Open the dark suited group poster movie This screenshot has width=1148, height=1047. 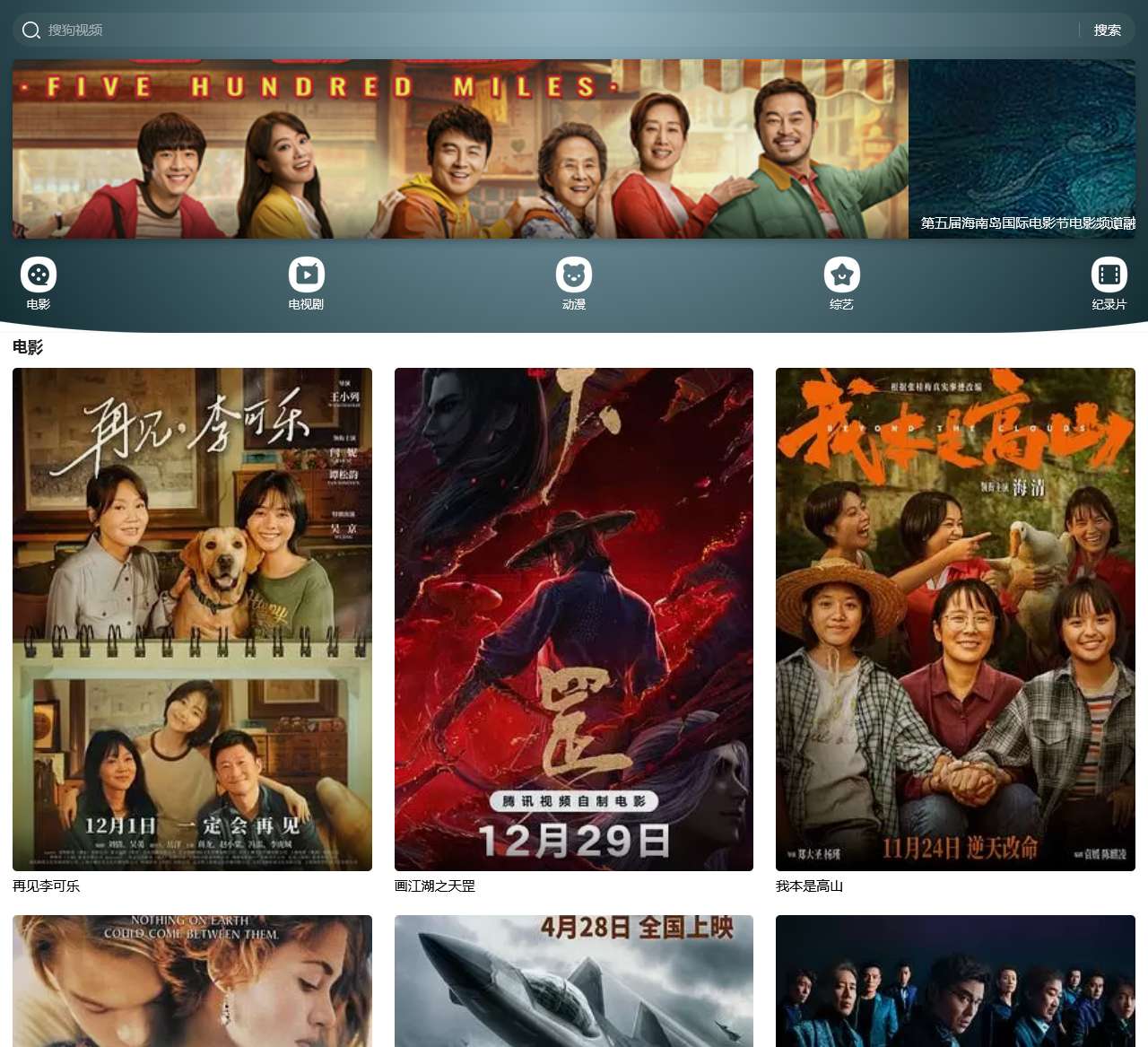955,981
